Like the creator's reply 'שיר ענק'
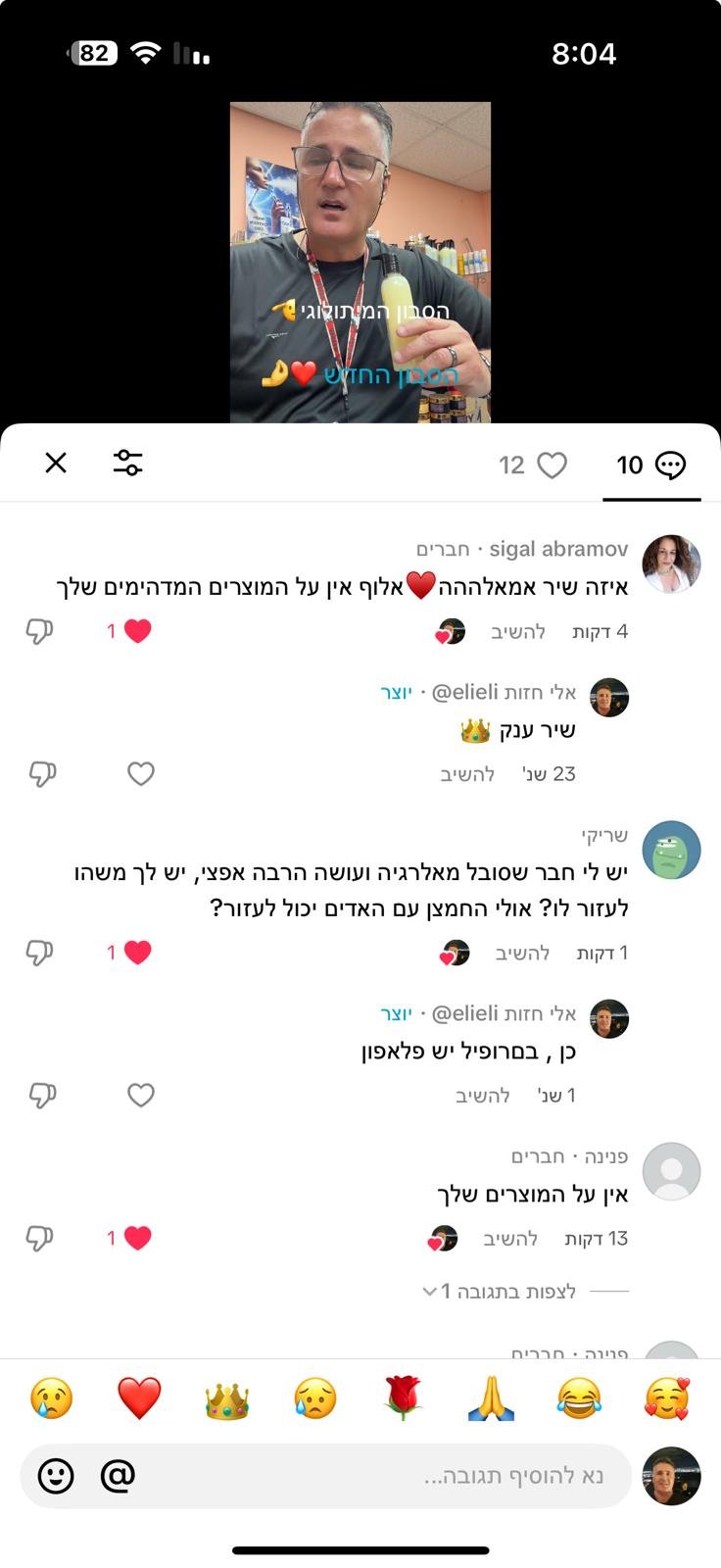Viewport: 721px width, 1568px height. tap(141, 774)
